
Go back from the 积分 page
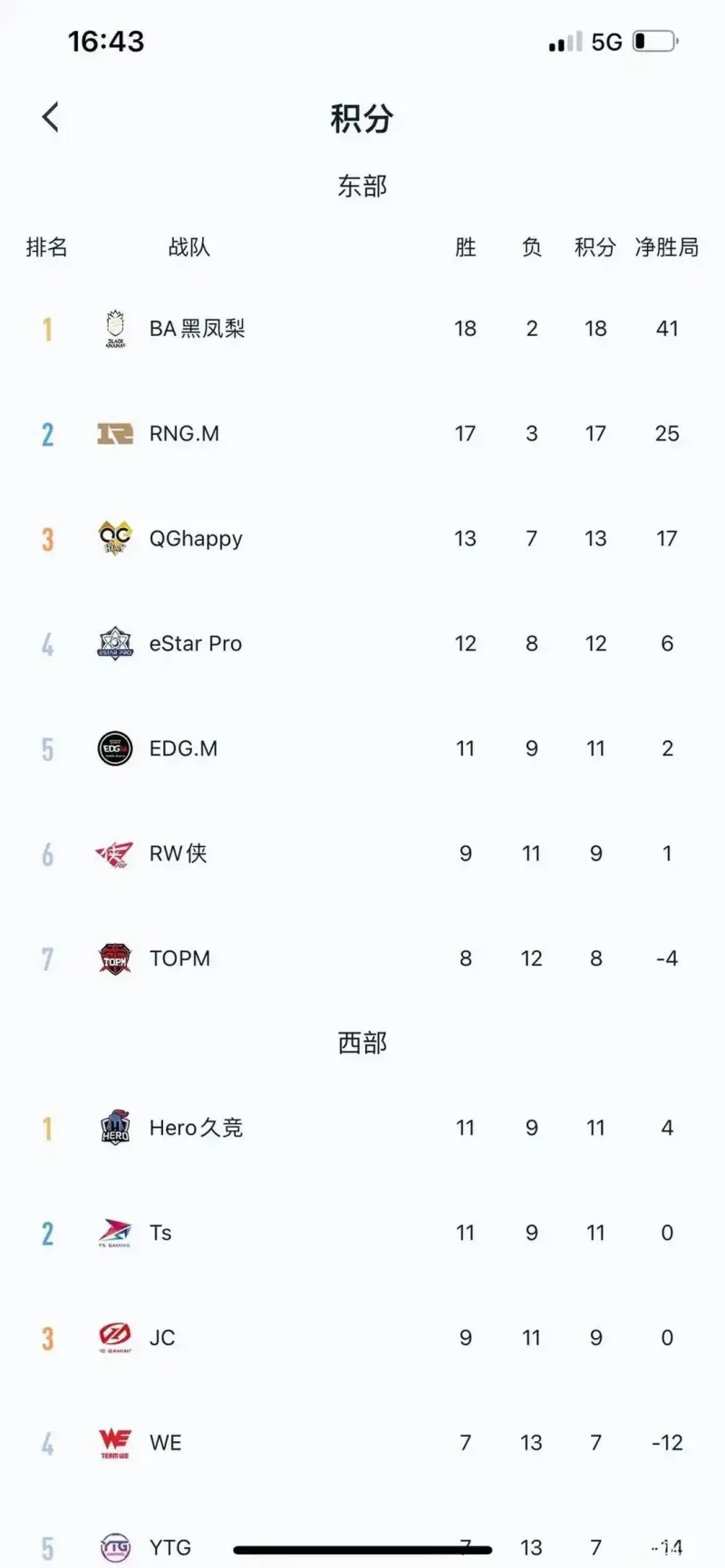pos(51,117)
